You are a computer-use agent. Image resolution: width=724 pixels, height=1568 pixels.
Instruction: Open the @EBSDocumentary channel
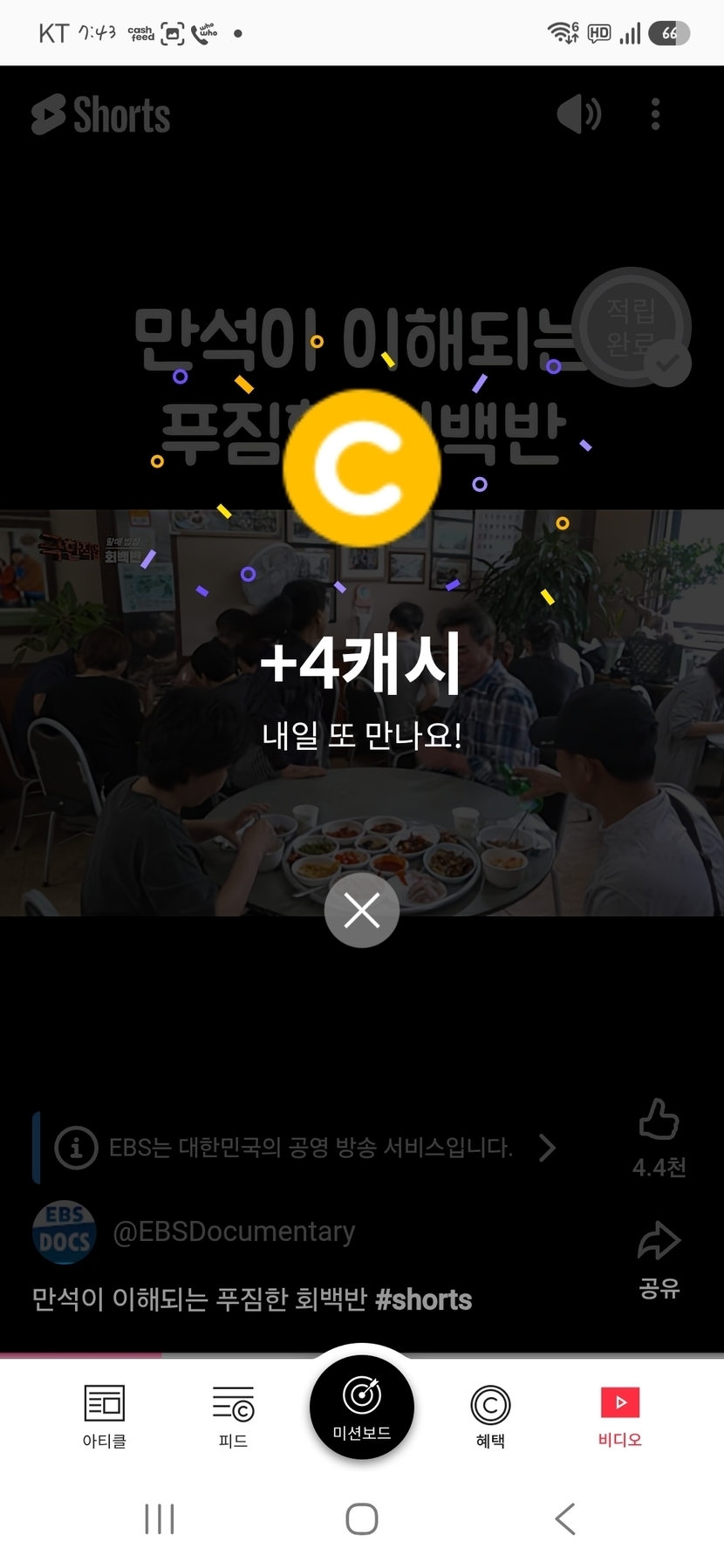234,1231
